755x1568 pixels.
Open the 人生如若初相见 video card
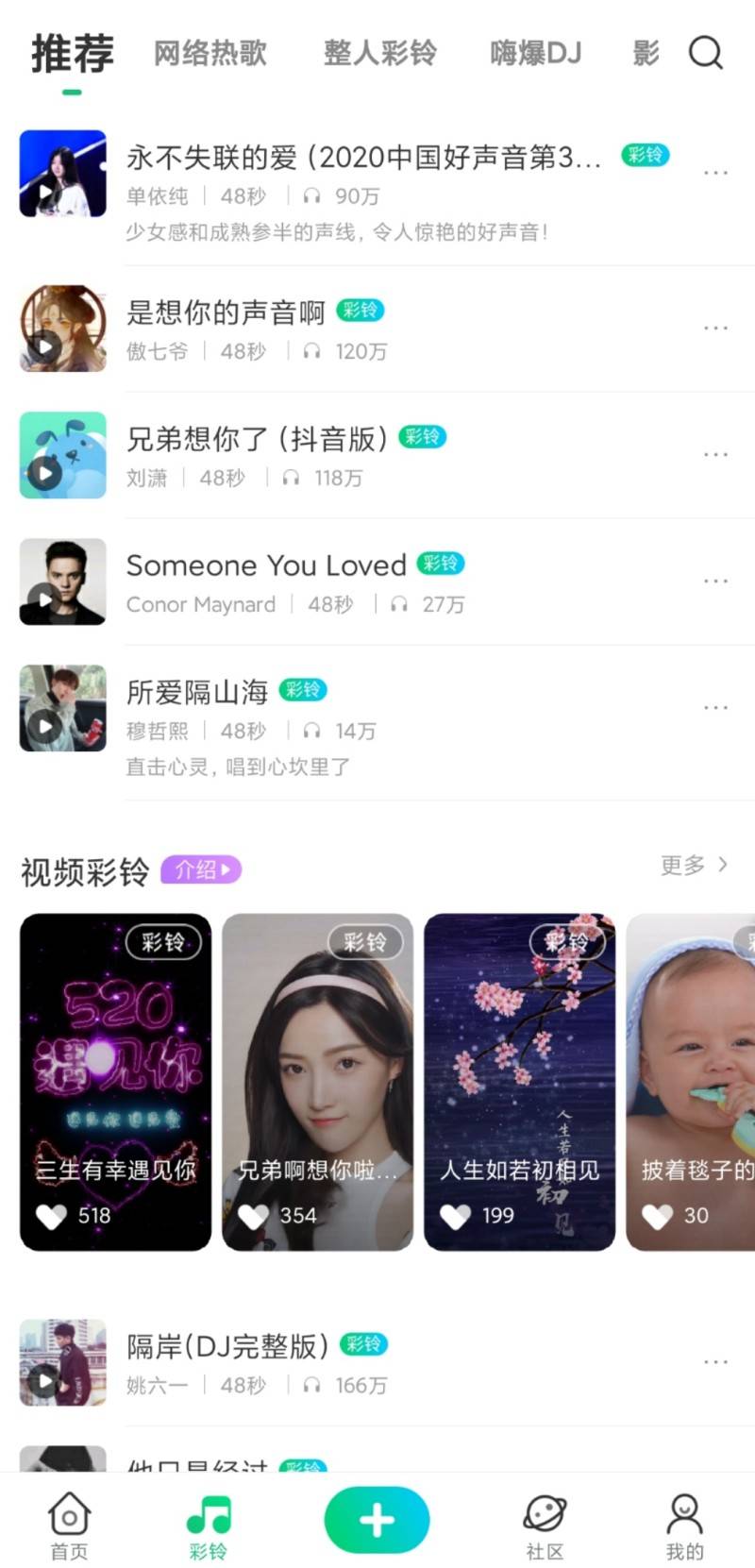click(x=519, y=1082)
